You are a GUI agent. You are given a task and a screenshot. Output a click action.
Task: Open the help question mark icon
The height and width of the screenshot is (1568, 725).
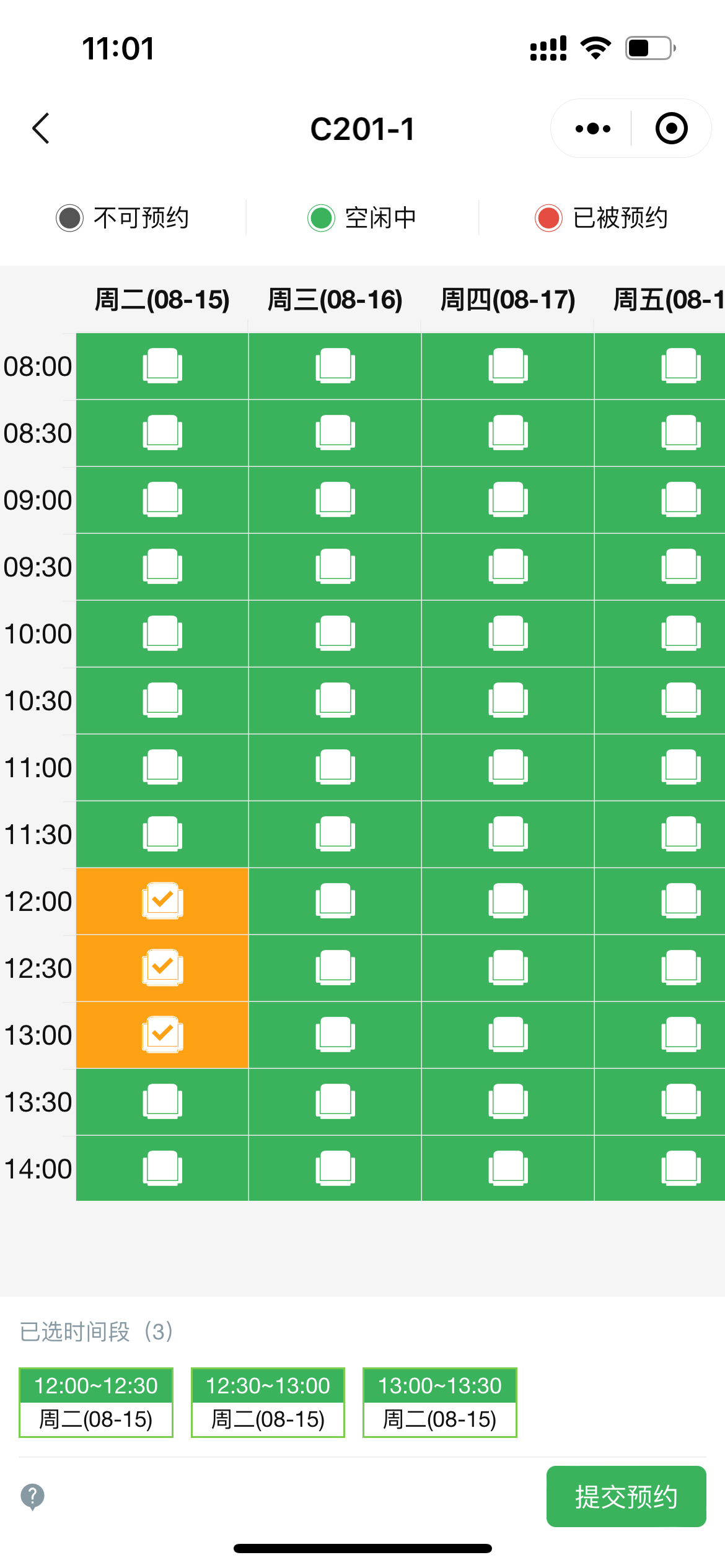[32, 1496]
